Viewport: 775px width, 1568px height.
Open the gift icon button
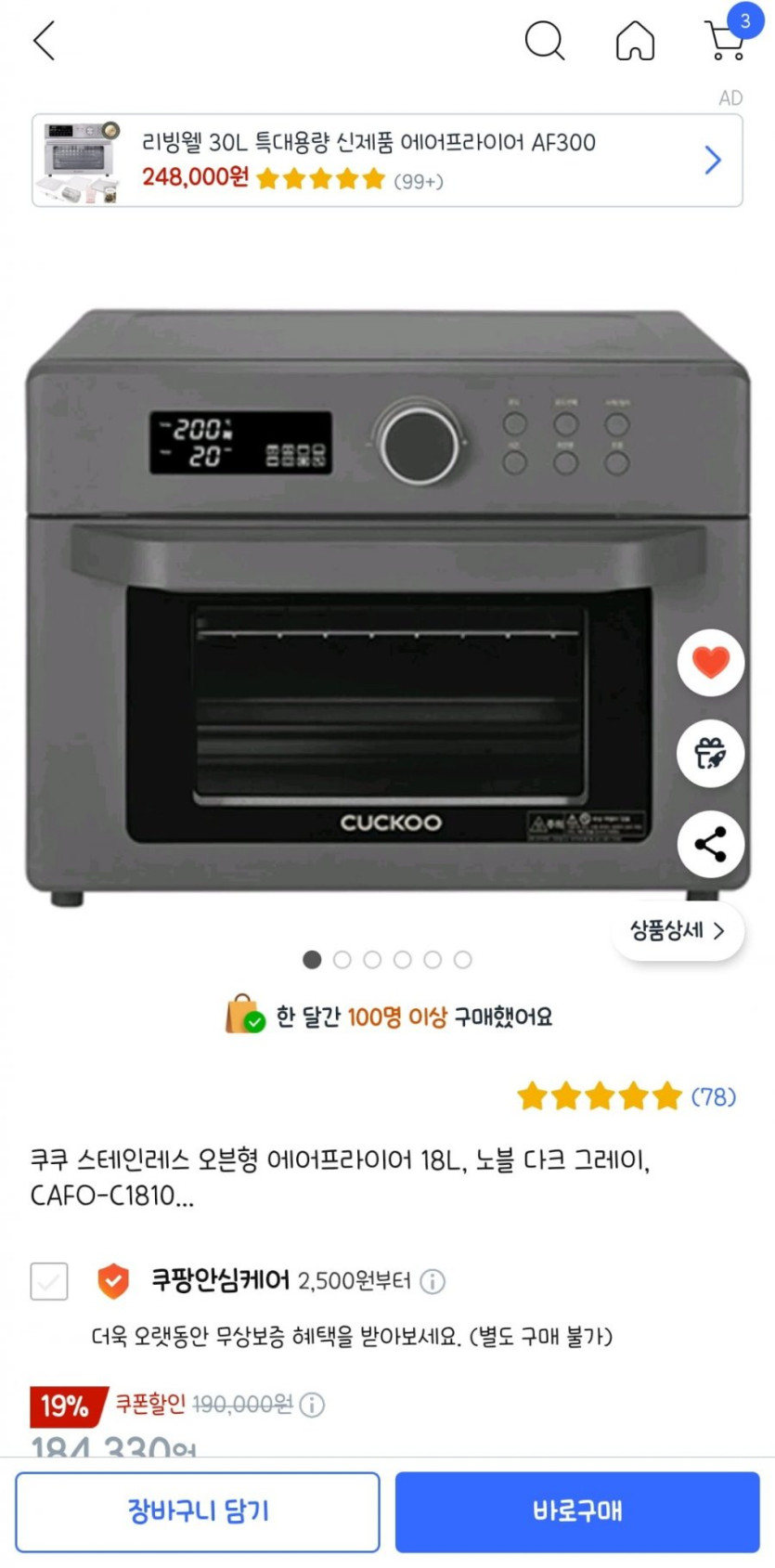coord(710,753)
